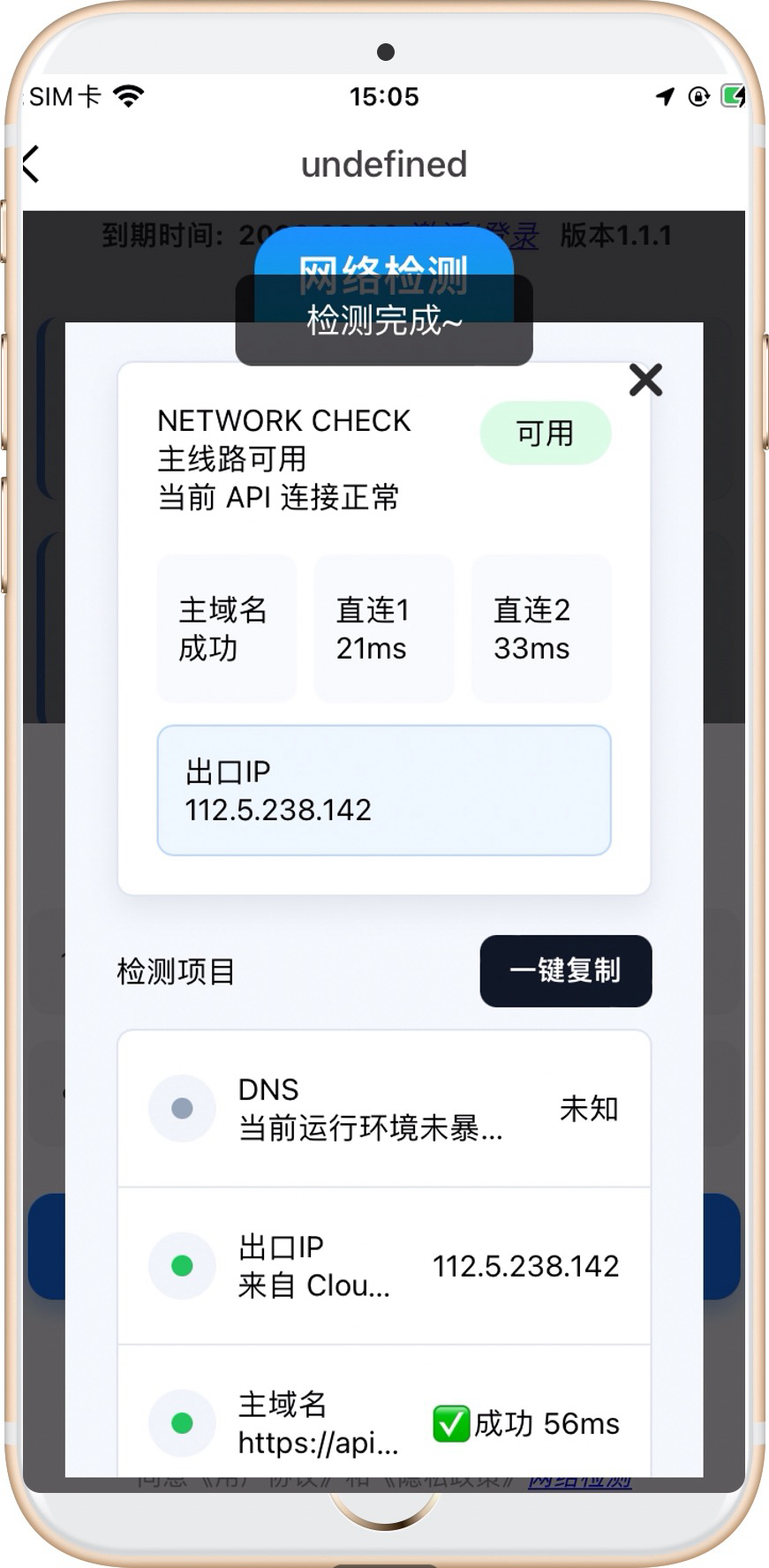
Task: Tap the 一键复制 copy button
Action: click(566, 971)
